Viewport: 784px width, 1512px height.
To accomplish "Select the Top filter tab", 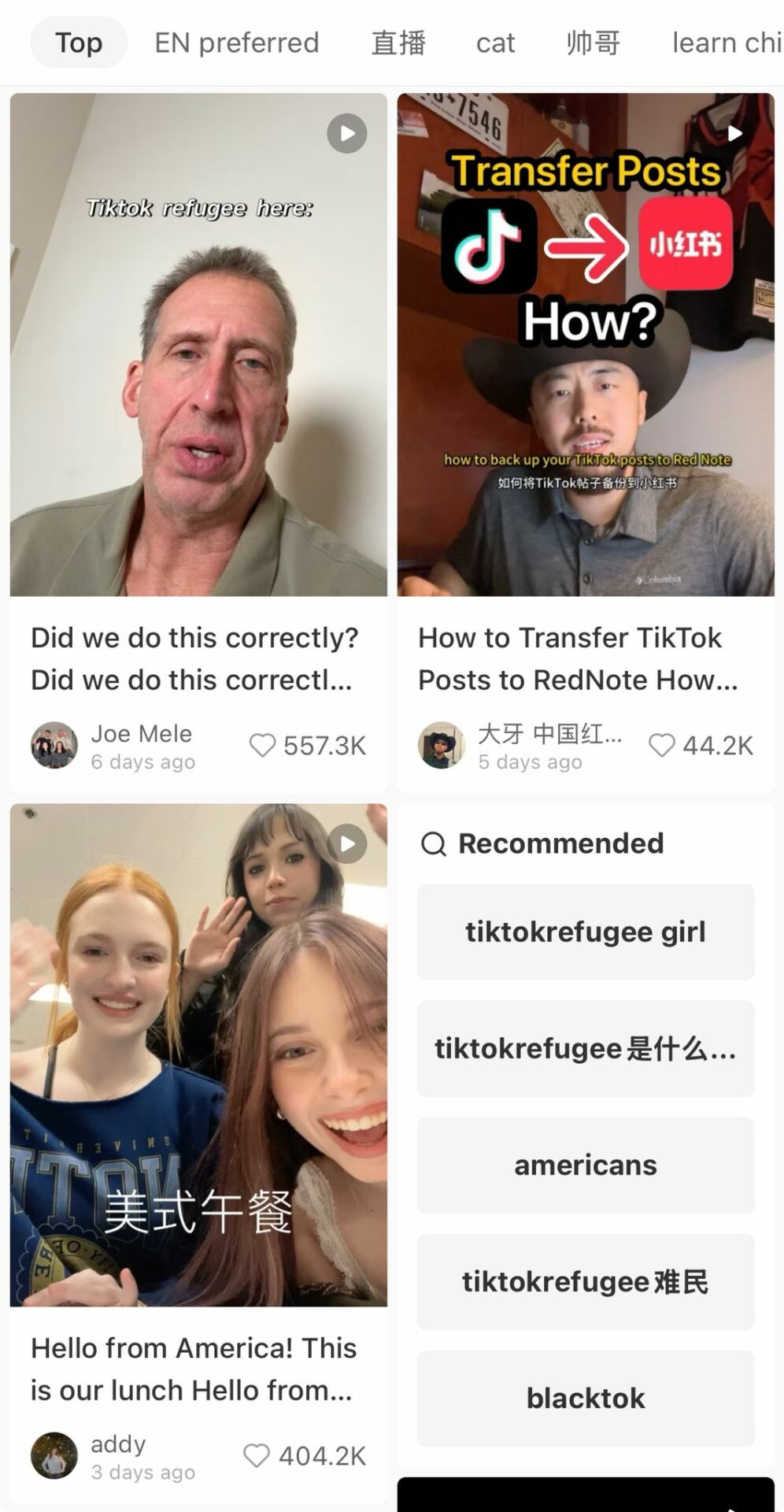I will tap(79, 43).
